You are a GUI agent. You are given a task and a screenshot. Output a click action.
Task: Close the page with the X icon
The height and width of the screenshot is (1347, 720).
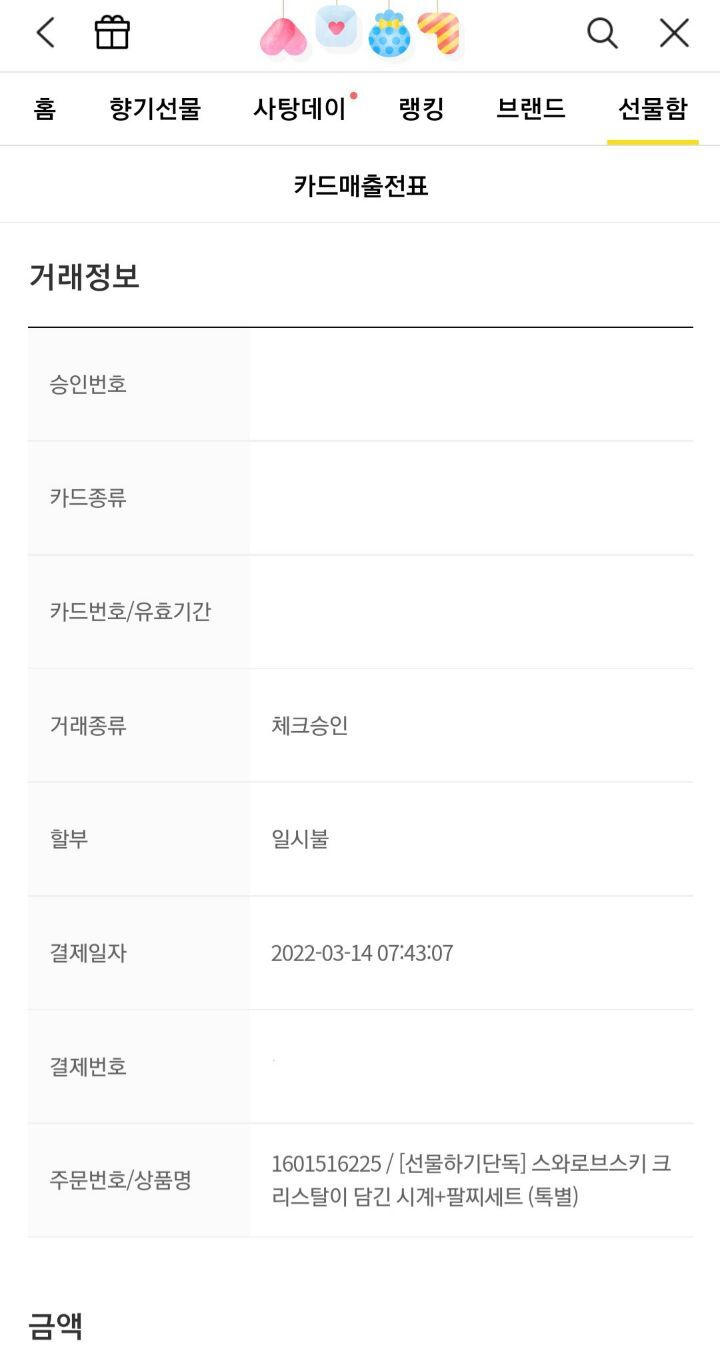click(x=674, y=33)
